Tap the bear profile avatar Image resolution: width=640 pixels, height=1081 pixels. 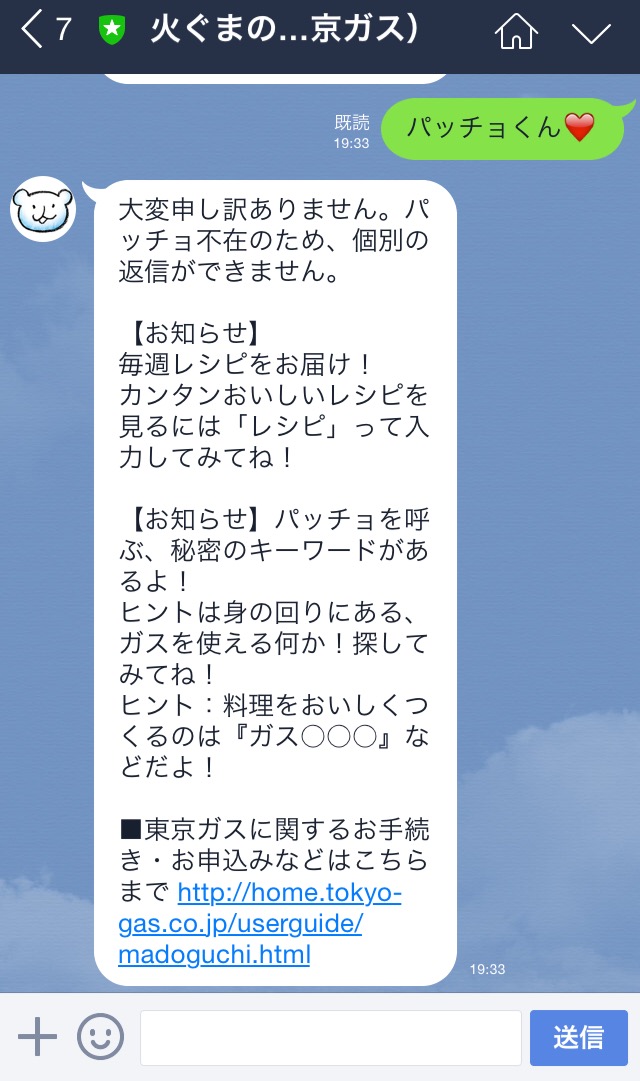pos(43,209)
